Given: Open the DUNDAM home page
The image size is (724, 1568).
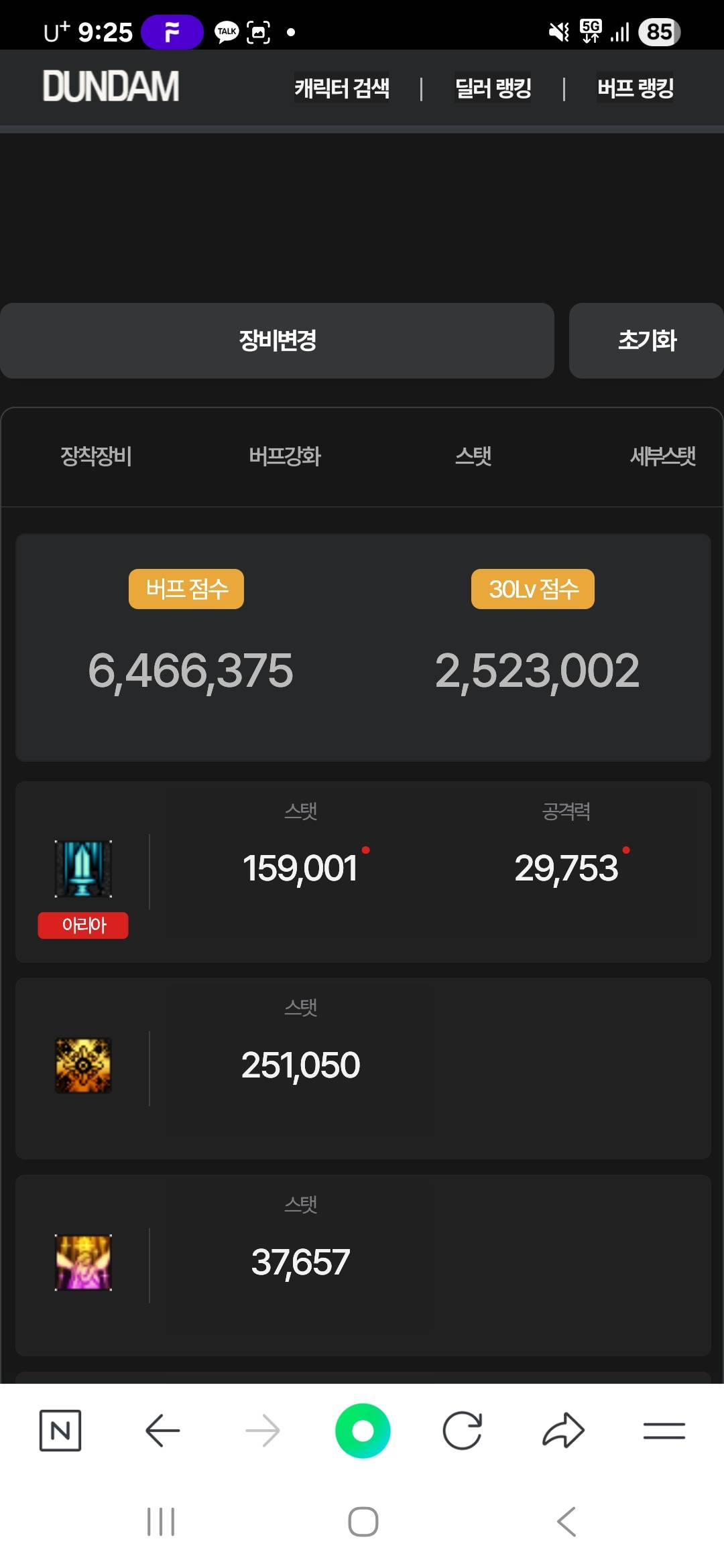Looking at the screenshot, I should pos(111,87).
